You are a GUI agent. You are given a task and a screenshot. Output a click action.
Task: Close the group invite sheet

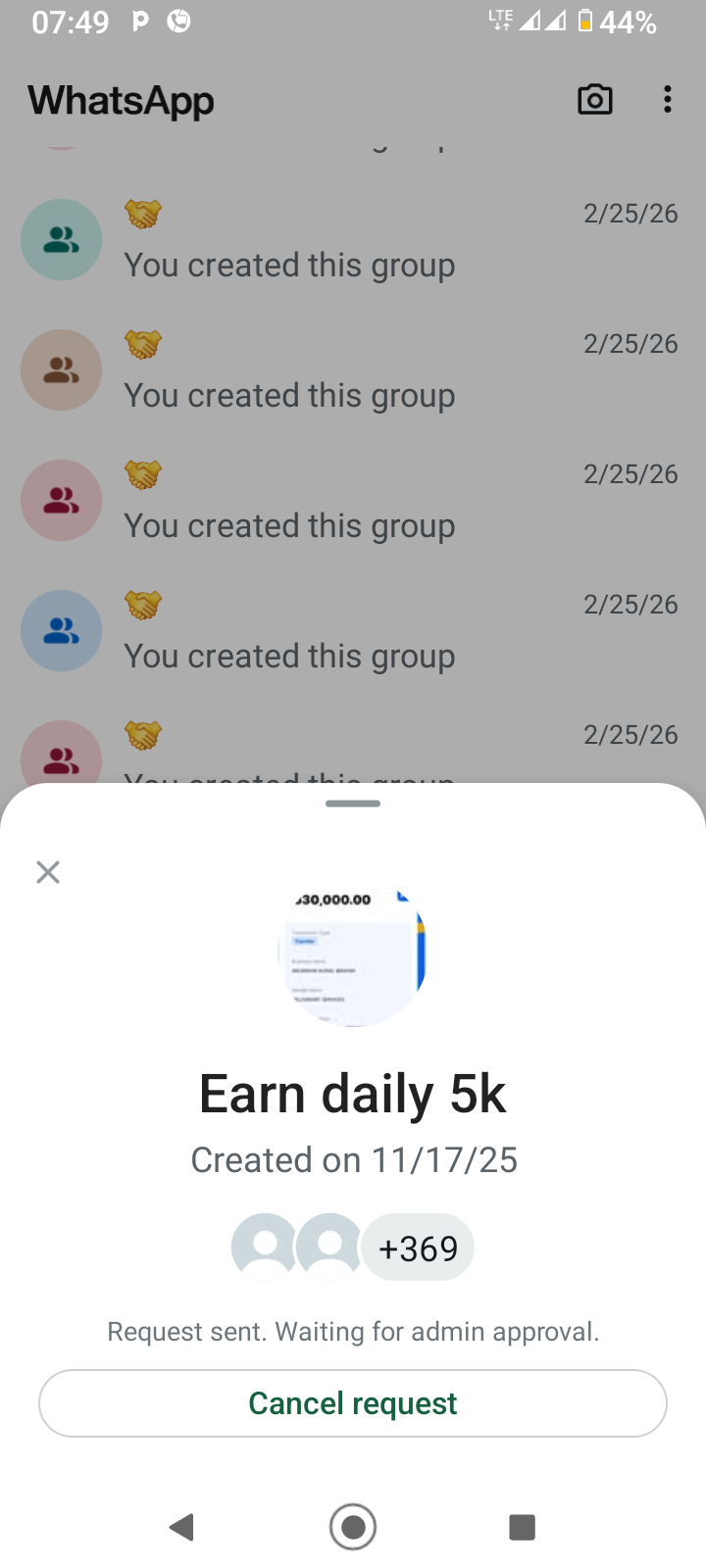point(48,871)
